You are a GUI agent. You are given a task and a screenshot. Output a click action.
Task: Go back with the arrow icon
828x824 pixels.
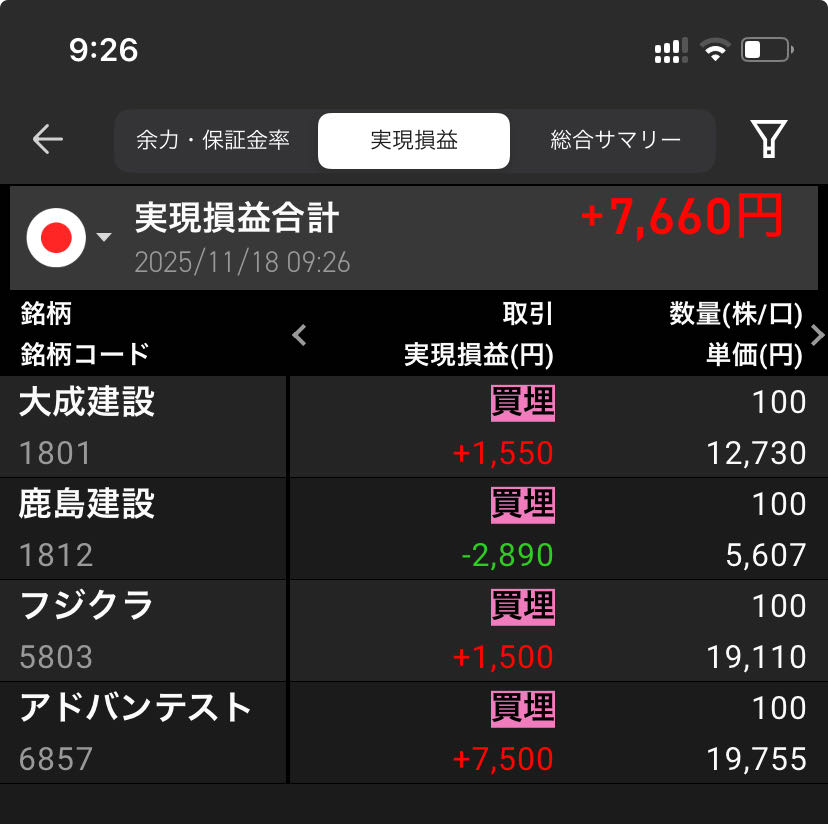(x=47, y=140)
